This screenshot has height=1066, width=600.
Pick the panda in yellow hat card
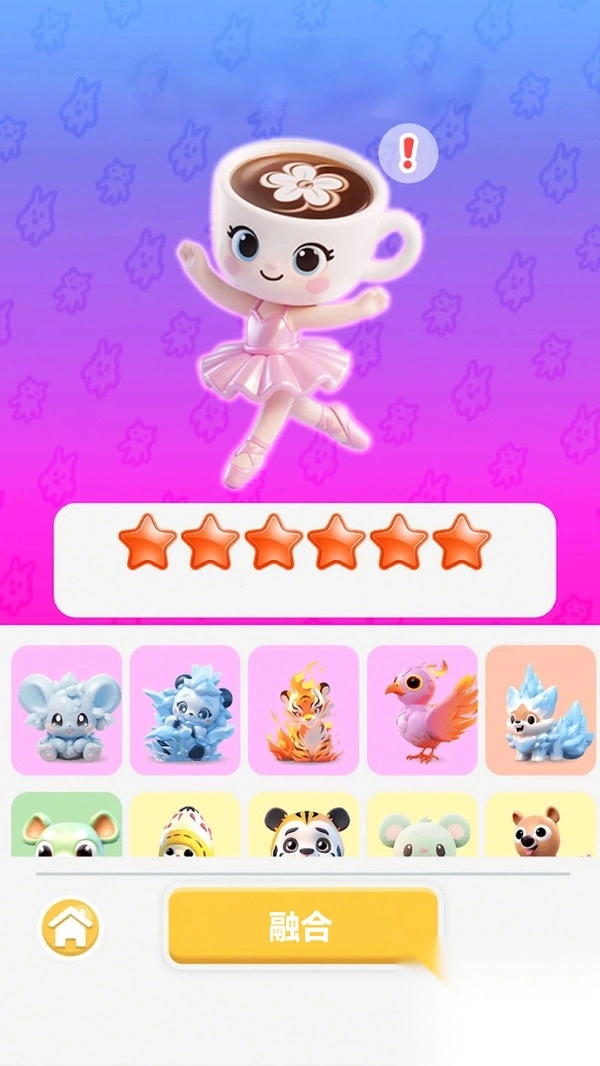pos(185,828)
